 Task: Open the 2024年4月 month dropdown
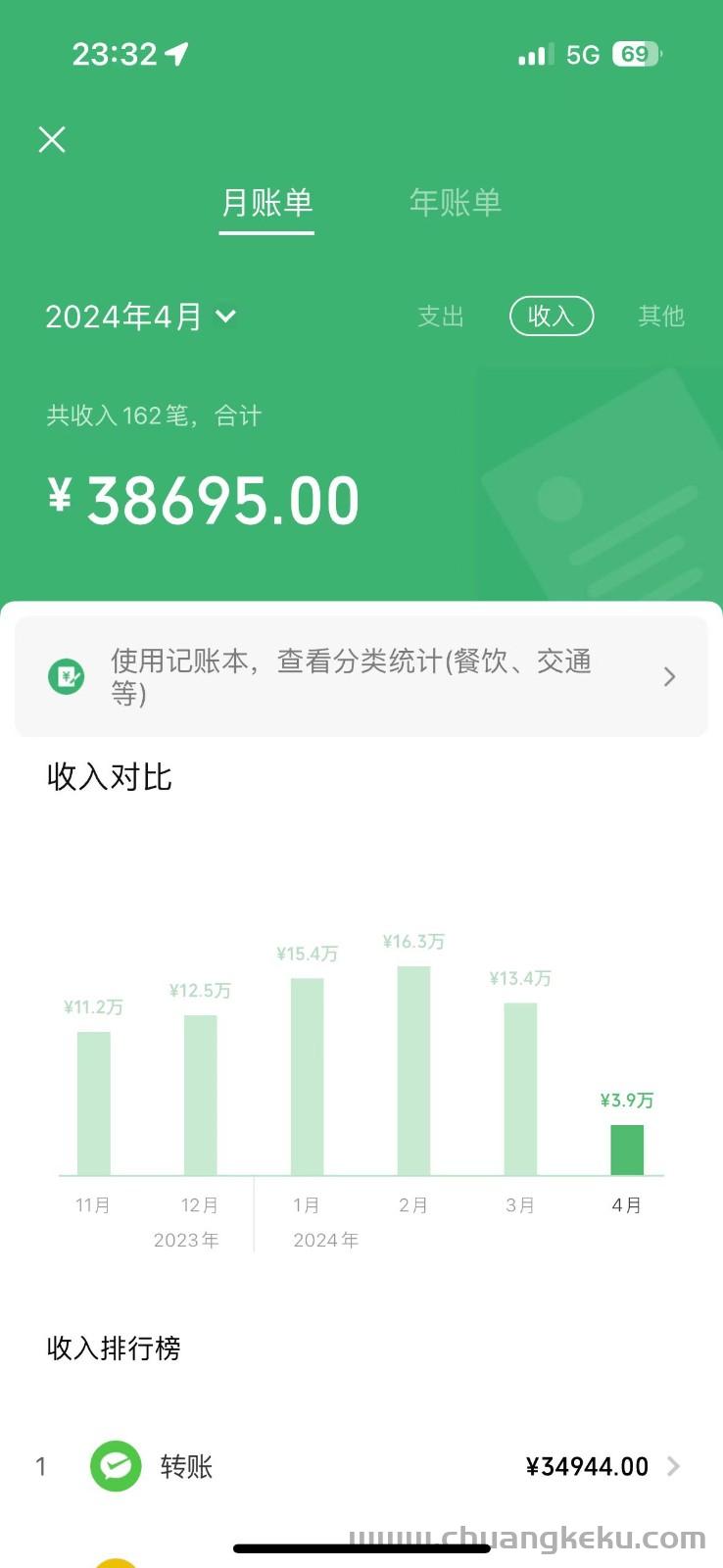(141, 317)
